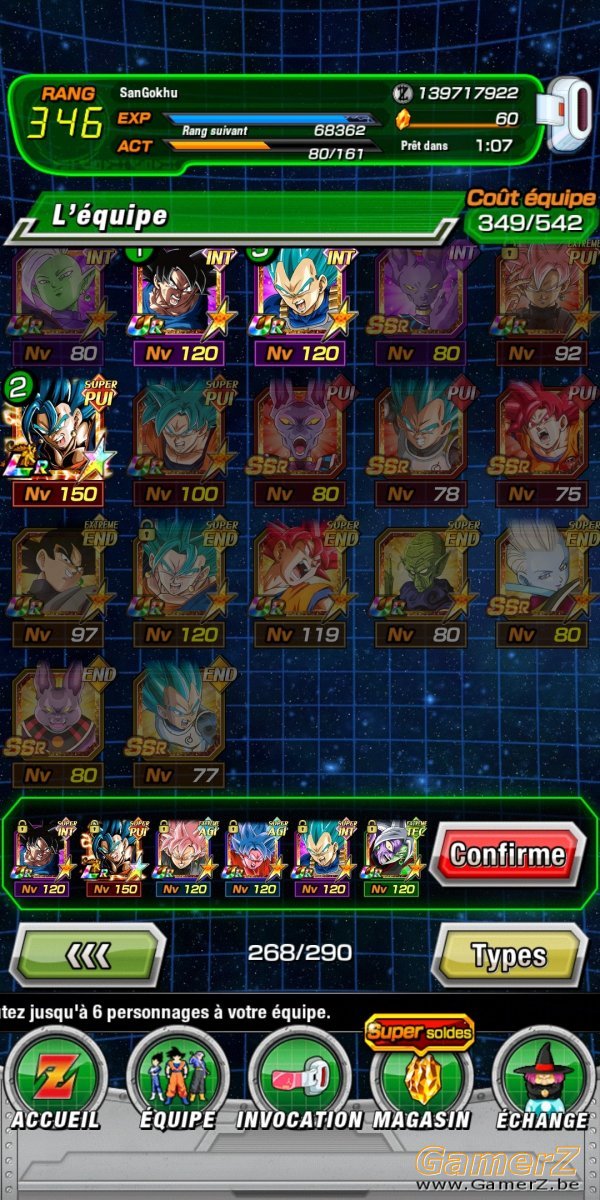Switch to the Échange tab

click(x=541, y=1080)
